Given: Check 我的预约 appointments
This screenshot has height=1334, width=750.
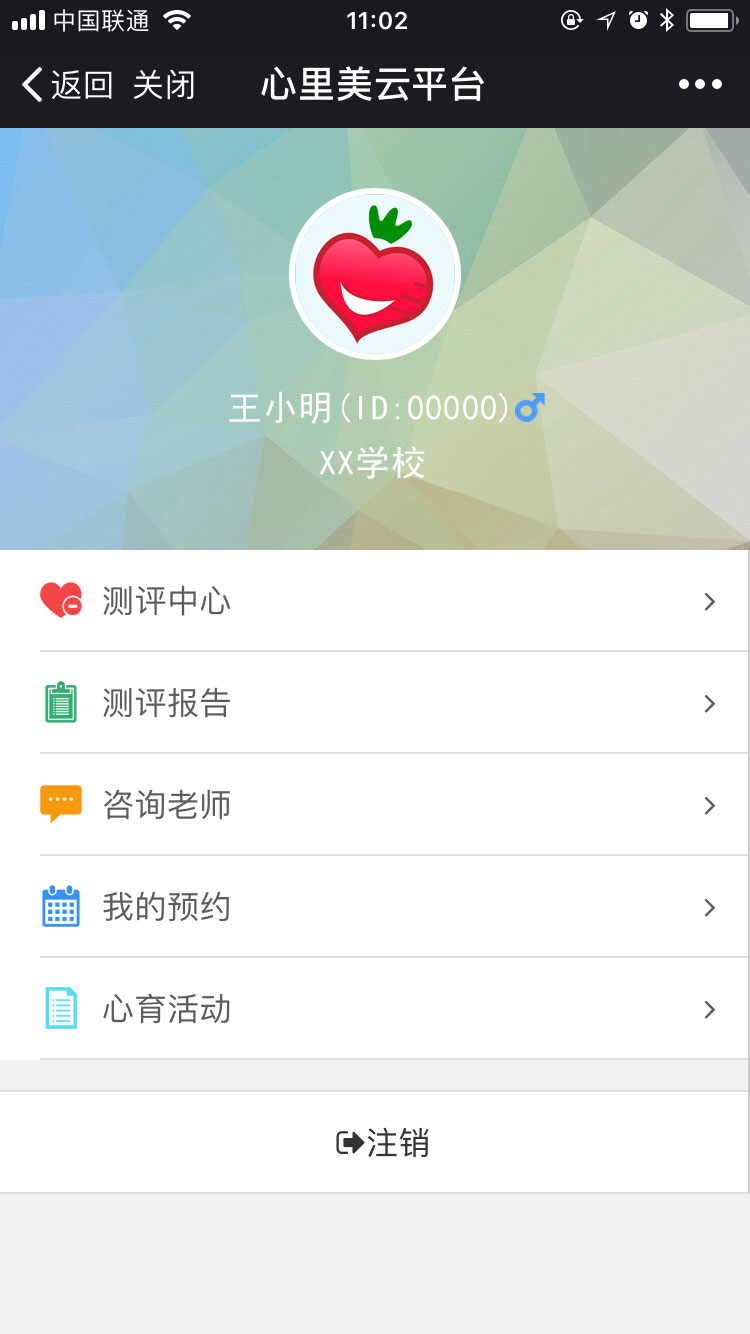Looking at the screenshot, I should [375, 907].
